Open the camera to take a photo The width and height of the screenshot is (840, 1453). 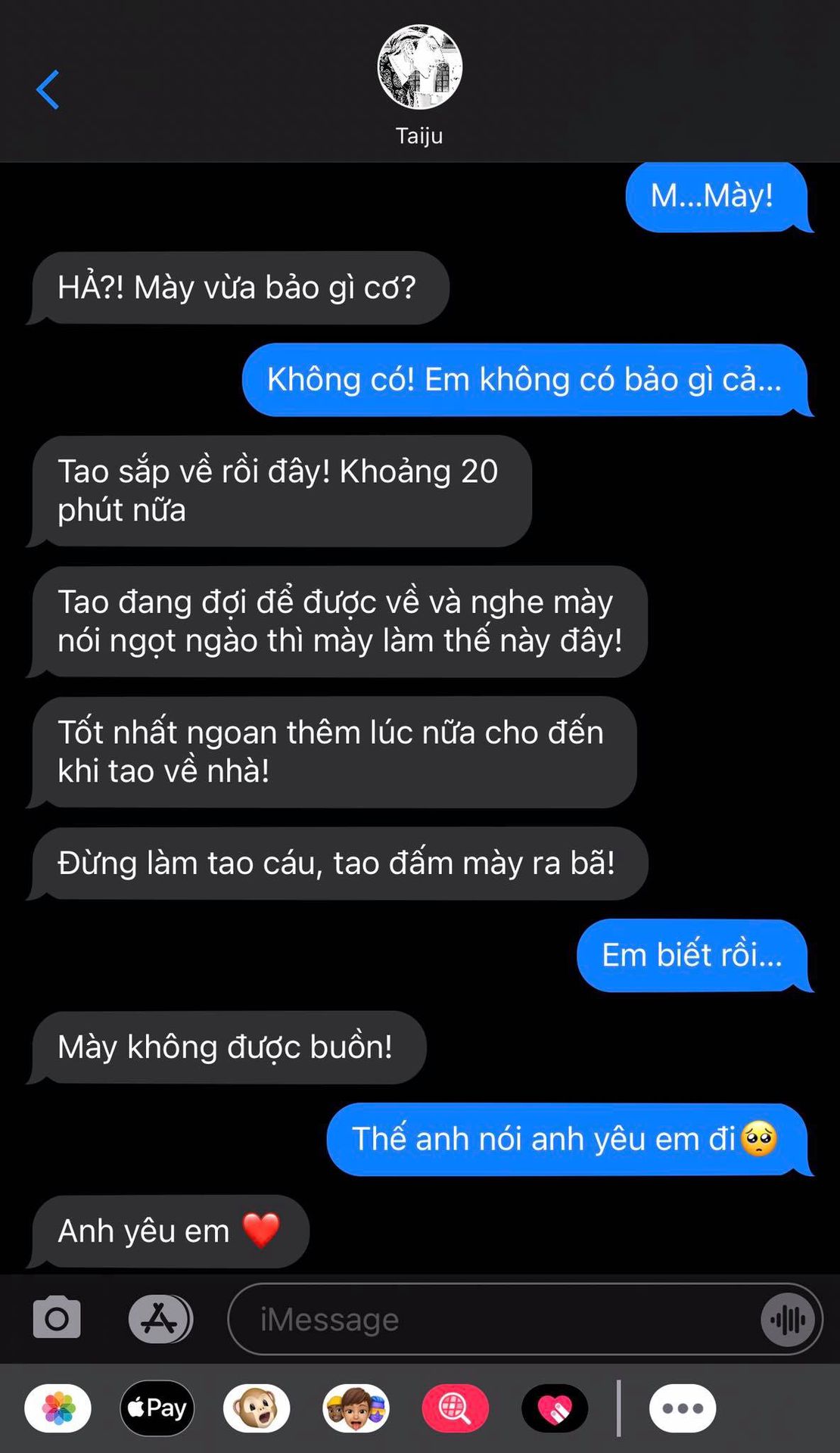point(57,1318)
